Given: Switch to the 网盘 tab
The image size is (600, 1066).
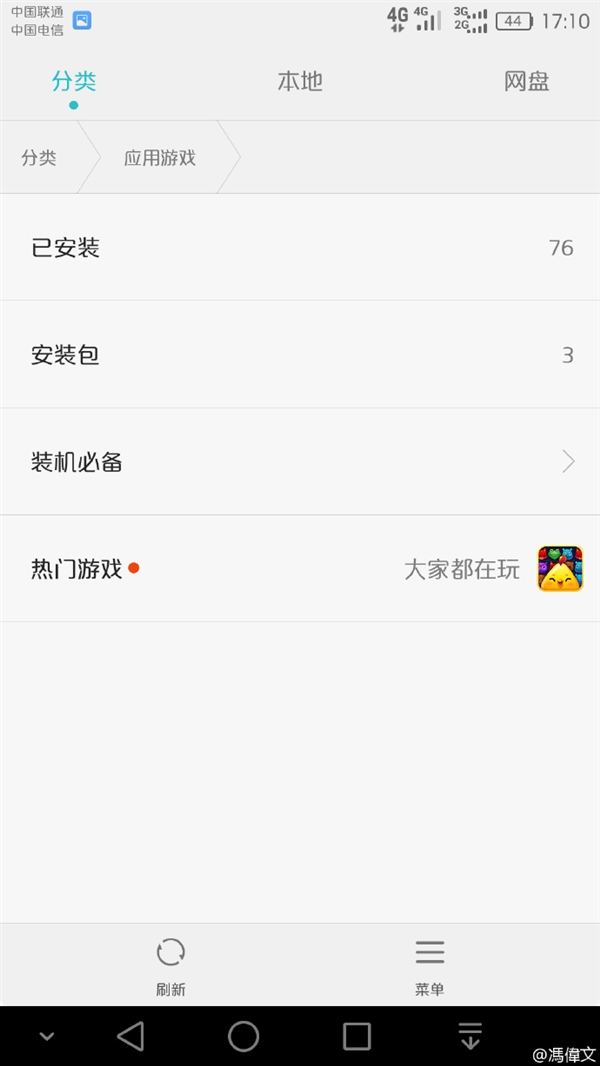Looking at the screenshot, I should (526, 82).
